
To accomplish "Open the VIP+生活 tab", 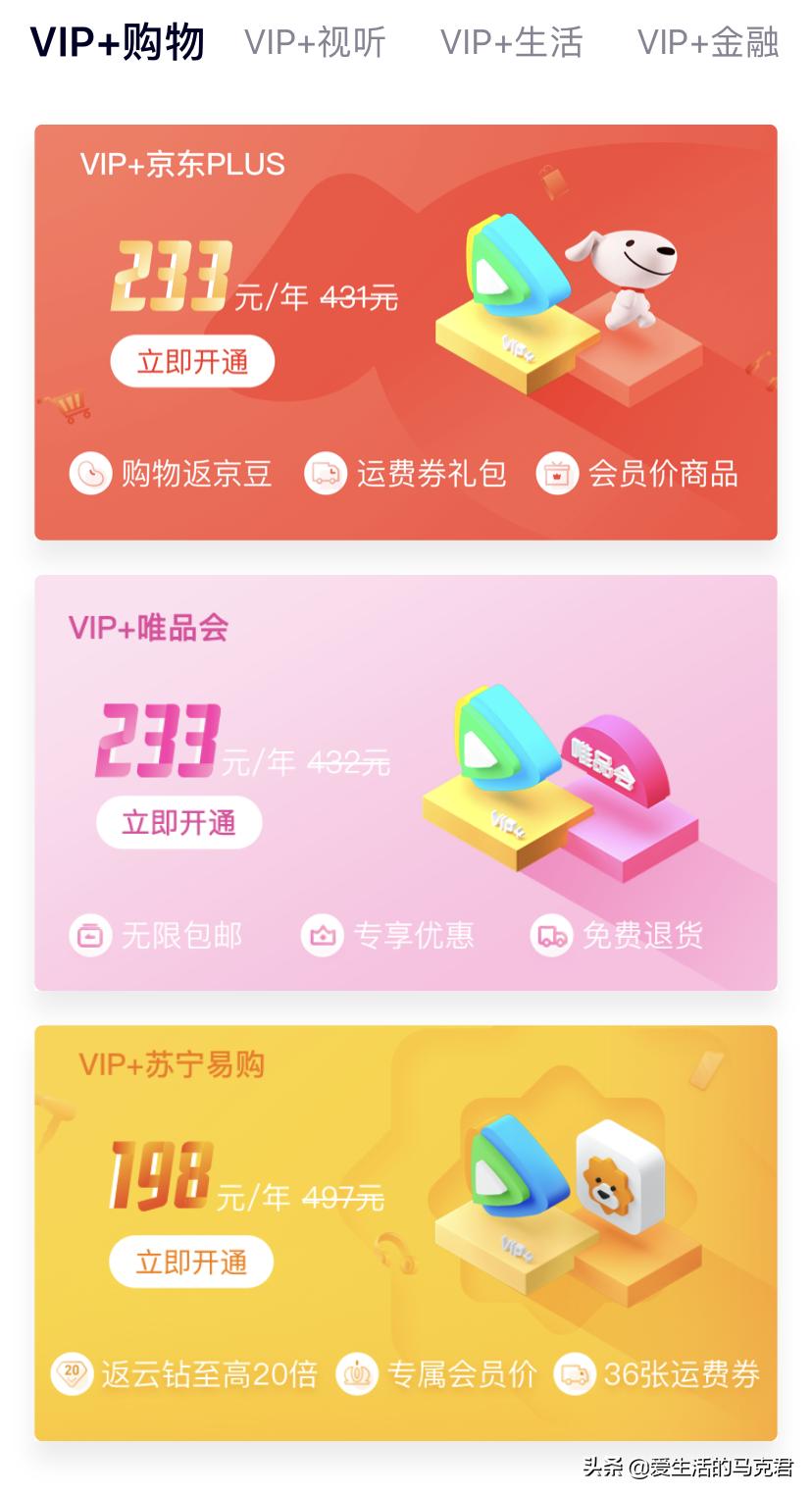I will click(514, 42).
